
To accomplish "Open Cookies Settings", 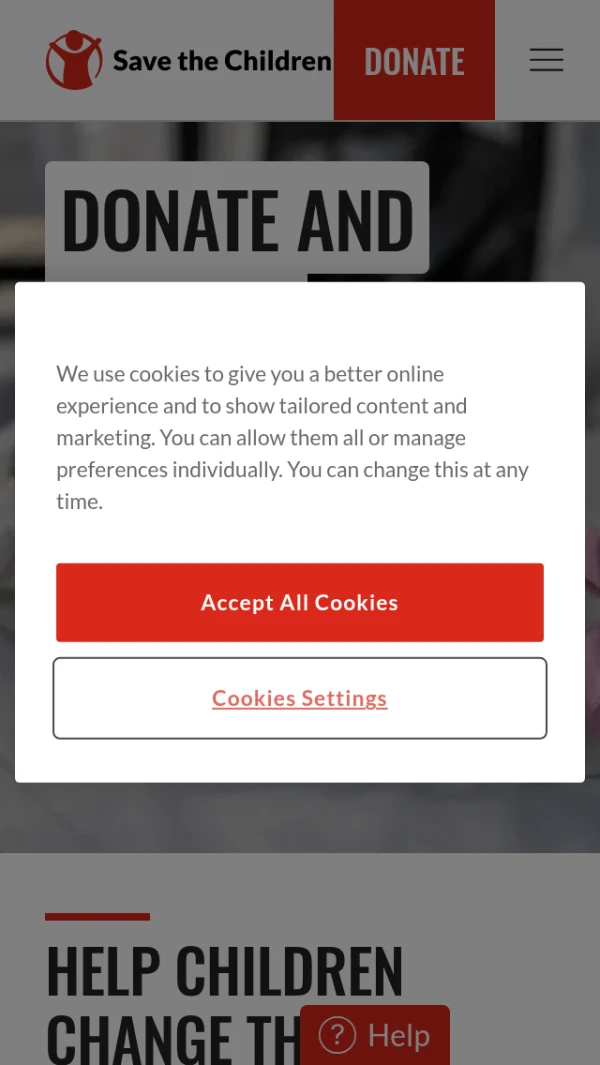I will pos(299,698).
